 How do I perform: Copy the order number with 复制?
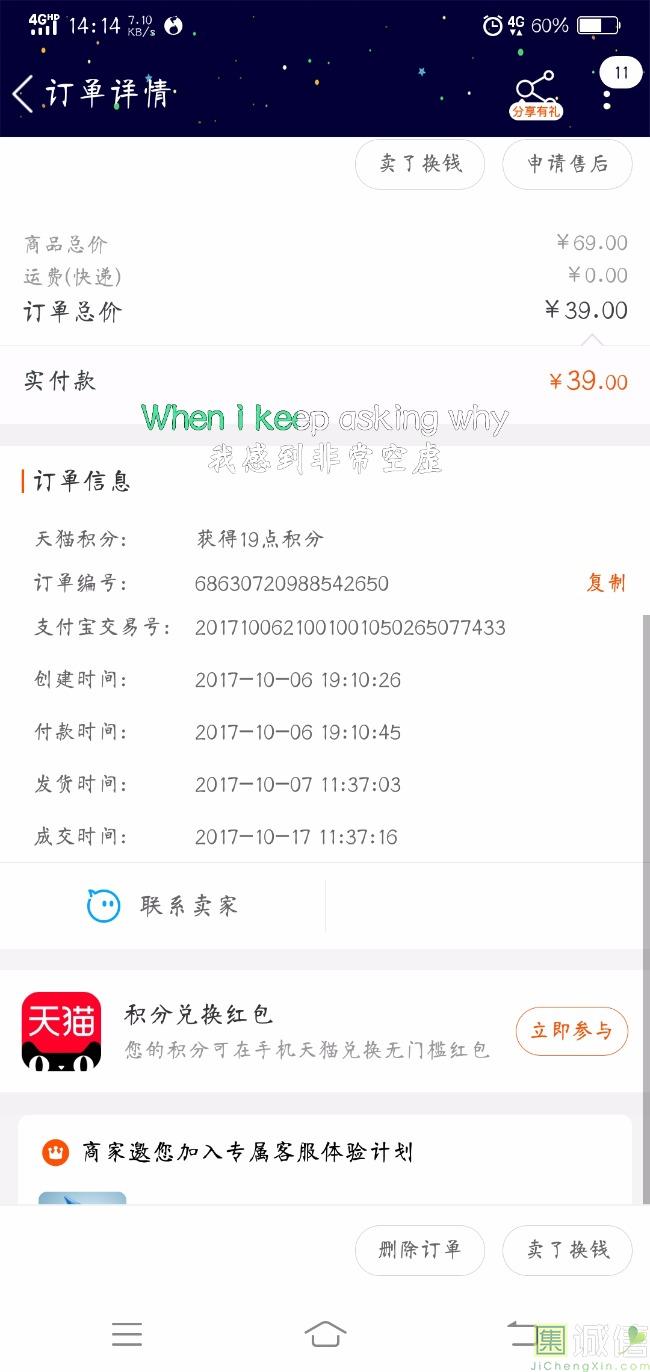click(x=606, y=583)
